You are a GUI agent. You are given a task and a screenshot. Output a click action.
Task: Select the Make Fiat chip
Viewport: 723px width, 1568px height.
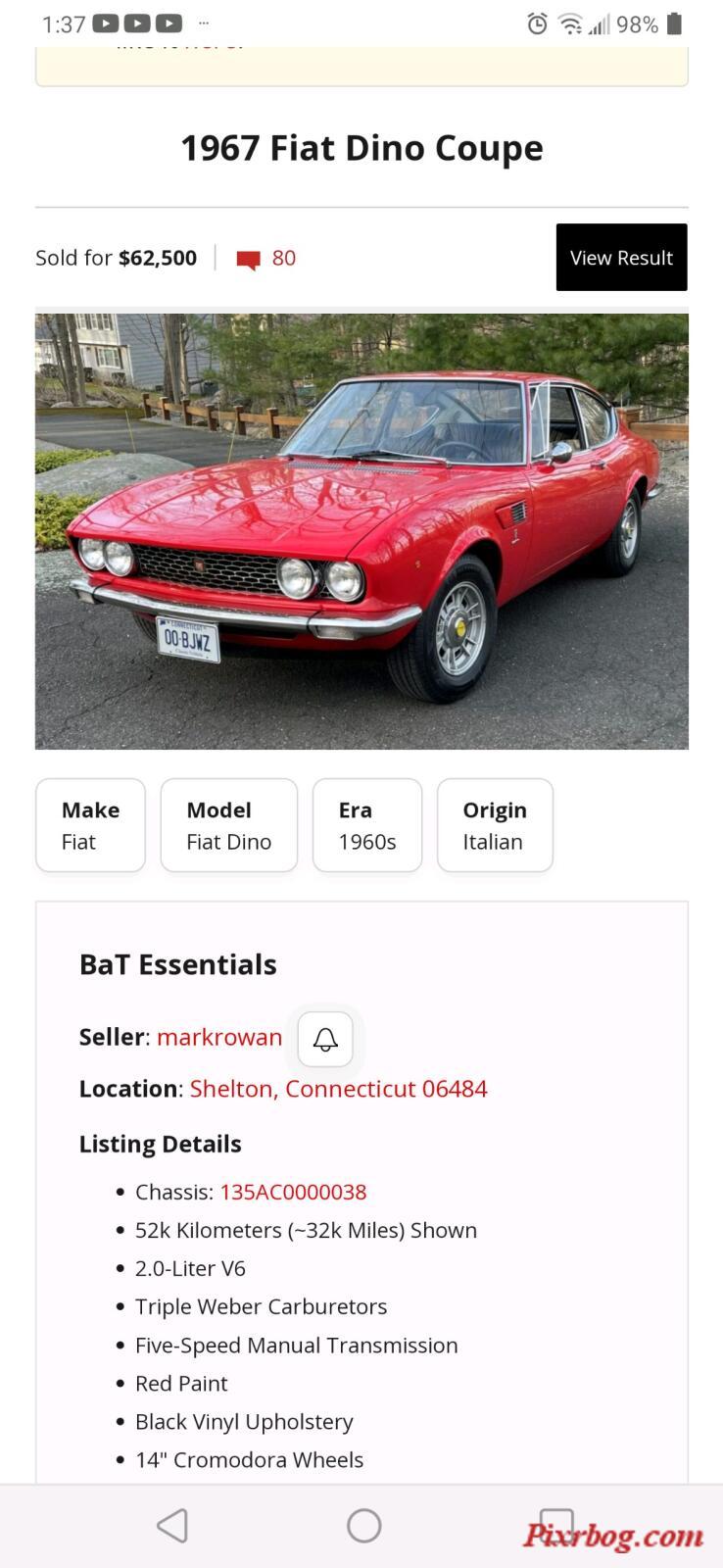[x=90, y=825]
